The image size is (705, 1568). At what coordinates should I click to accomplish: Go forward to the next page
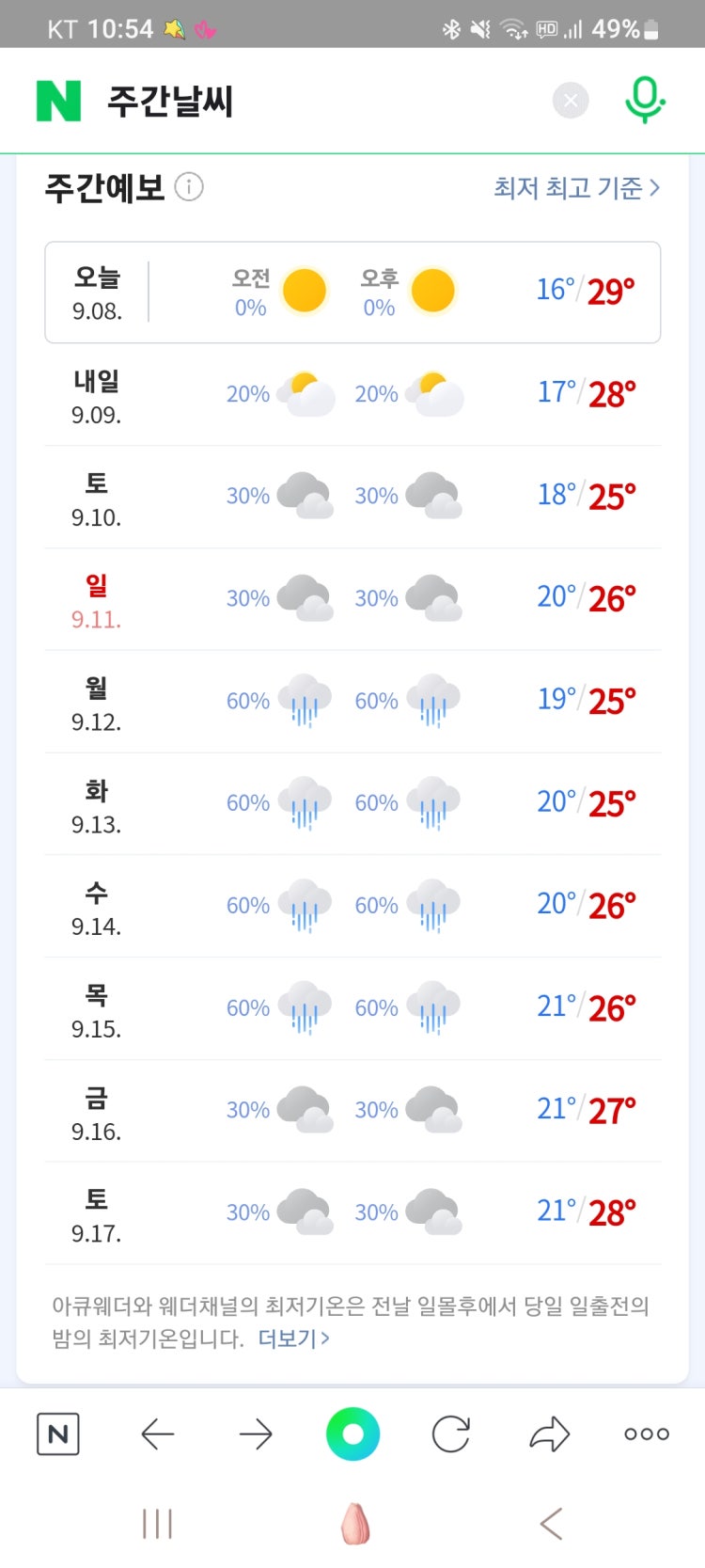pos(255,1434)
